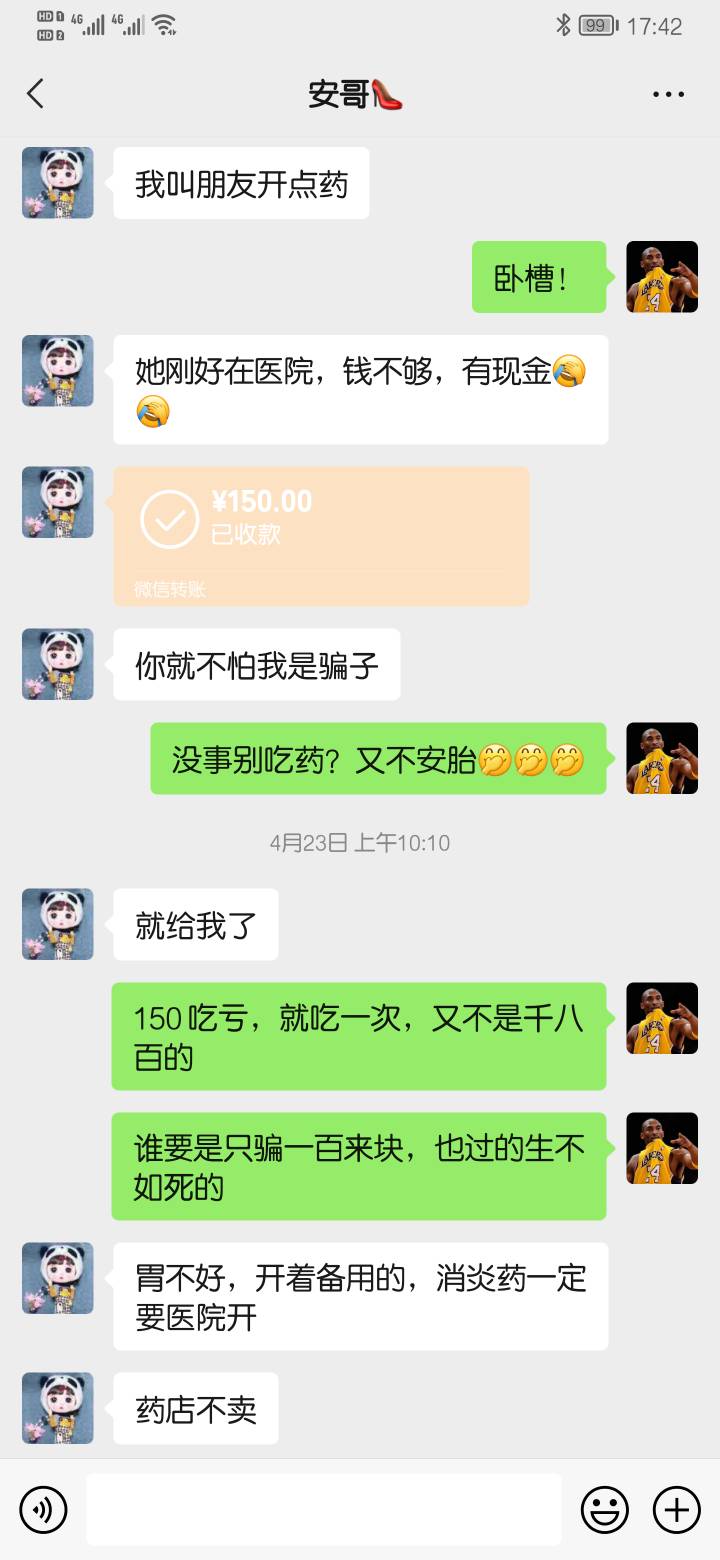Open the ¥150.00 transfer details
The height and width of the screenshot is (1560, 720).
click(321, 535)
